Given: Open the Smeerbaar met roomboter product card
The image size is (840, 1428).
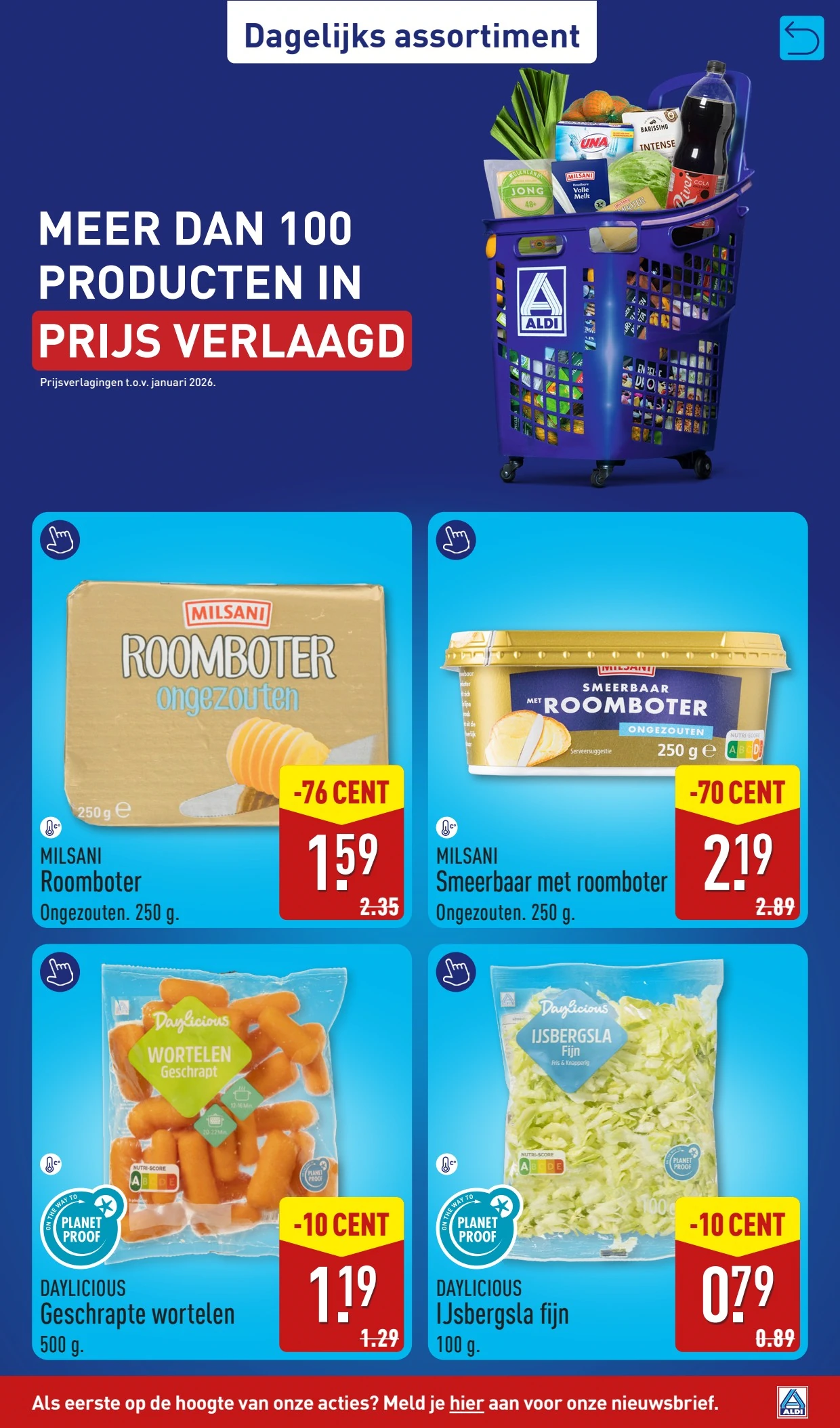Looking at the screenshot, I should [617, 719].
